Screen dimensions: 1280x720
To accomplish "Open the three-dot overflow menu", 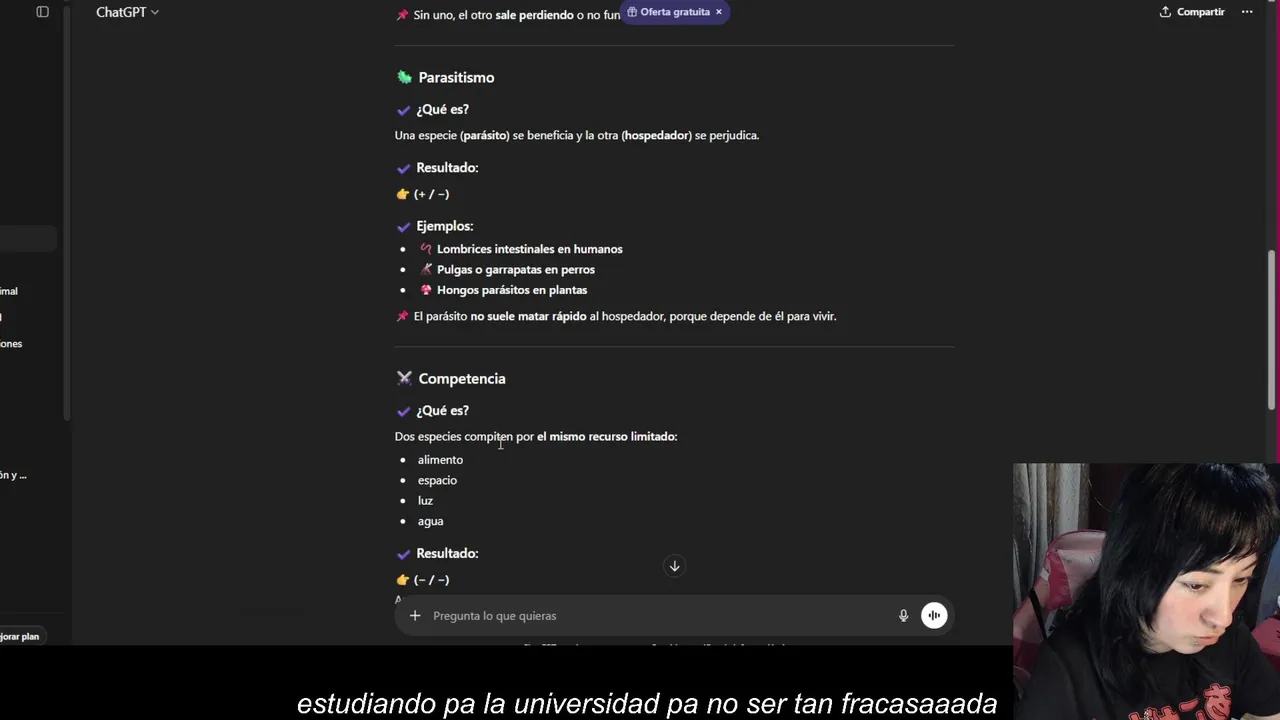I will (1247, 12).
